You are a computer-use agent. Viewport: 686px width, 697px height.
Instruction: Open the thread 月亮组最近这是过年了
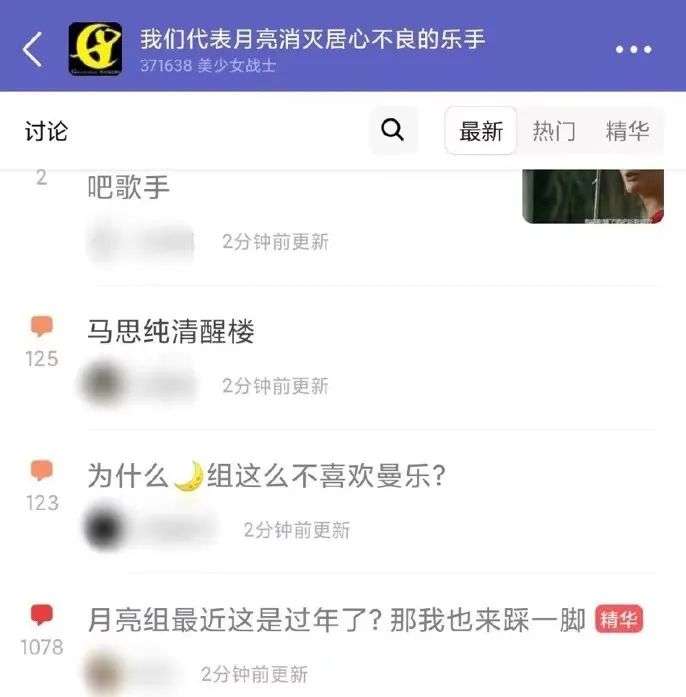point(336,620)
